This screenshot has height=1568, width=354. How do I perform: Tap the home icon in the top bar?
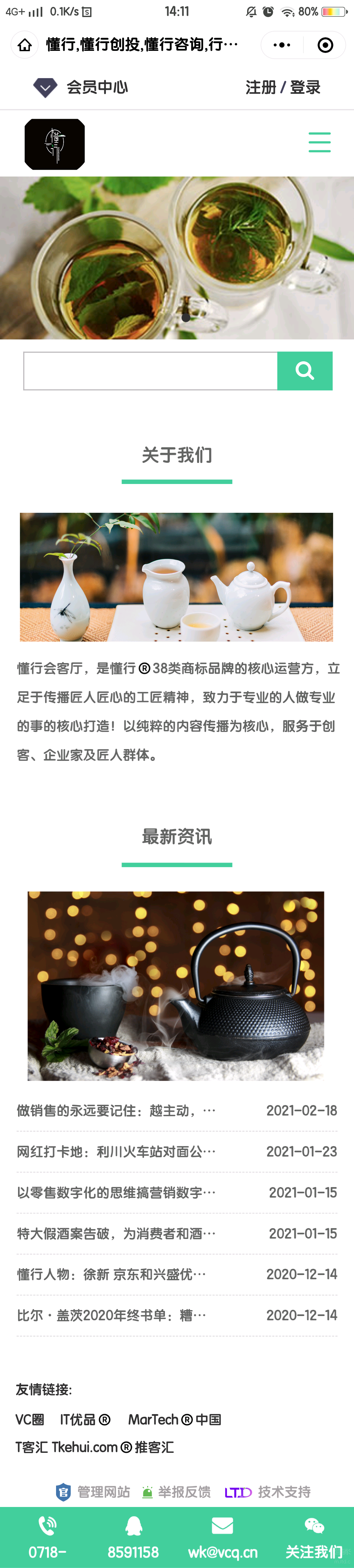click(x=25, y=45)
